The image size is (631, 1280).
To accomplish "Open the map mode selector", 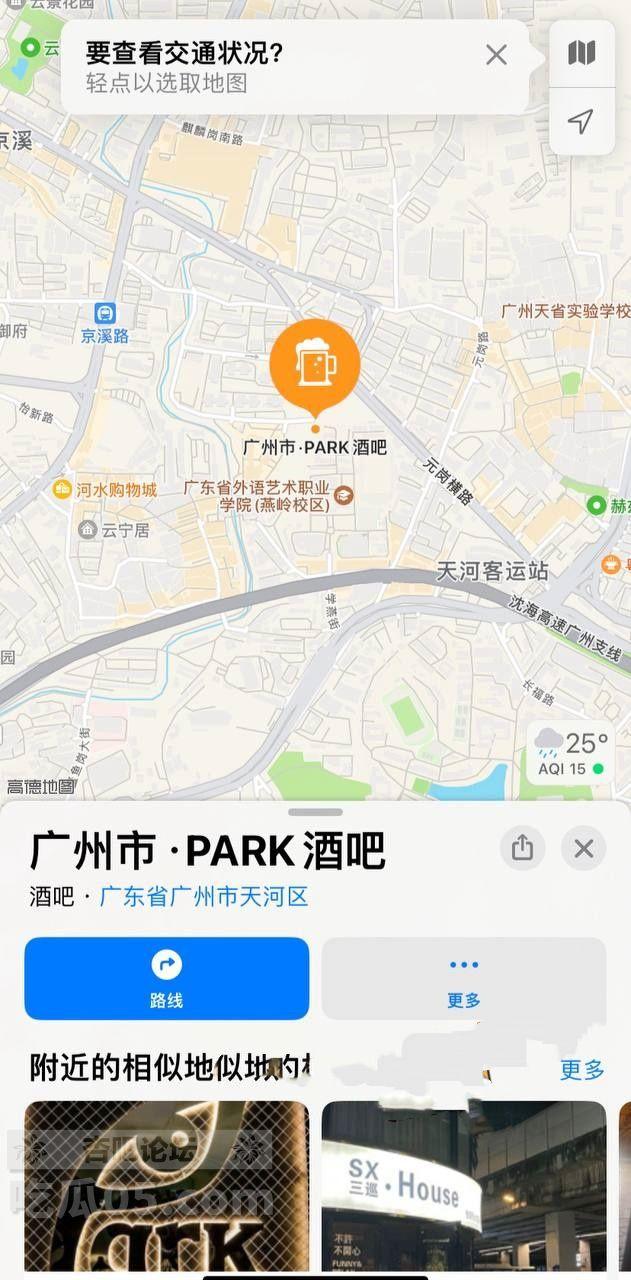I will 581,53.
